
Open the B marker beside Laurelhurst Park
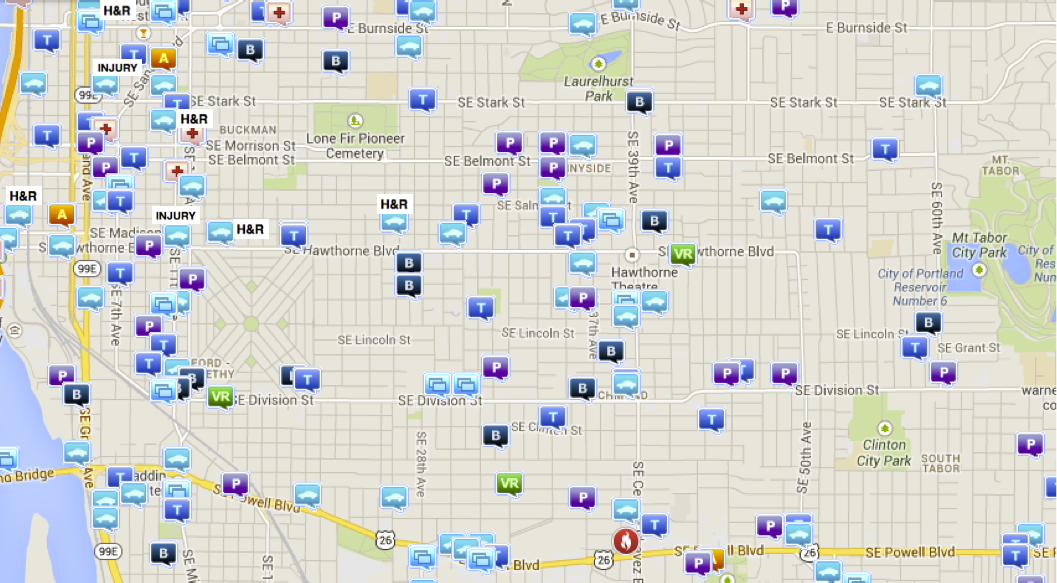tap(639, 101)
